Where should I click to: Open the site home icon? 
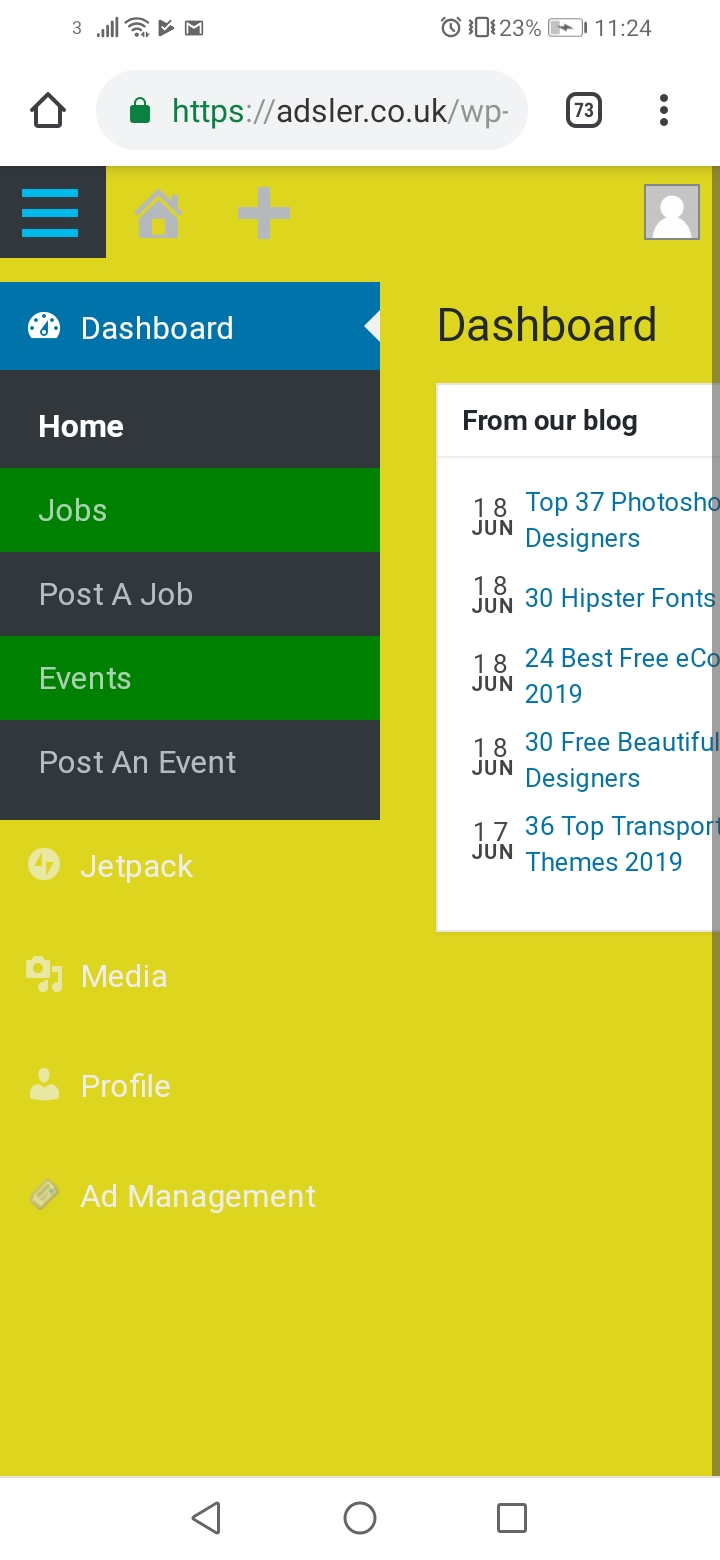tap(159, 213)
